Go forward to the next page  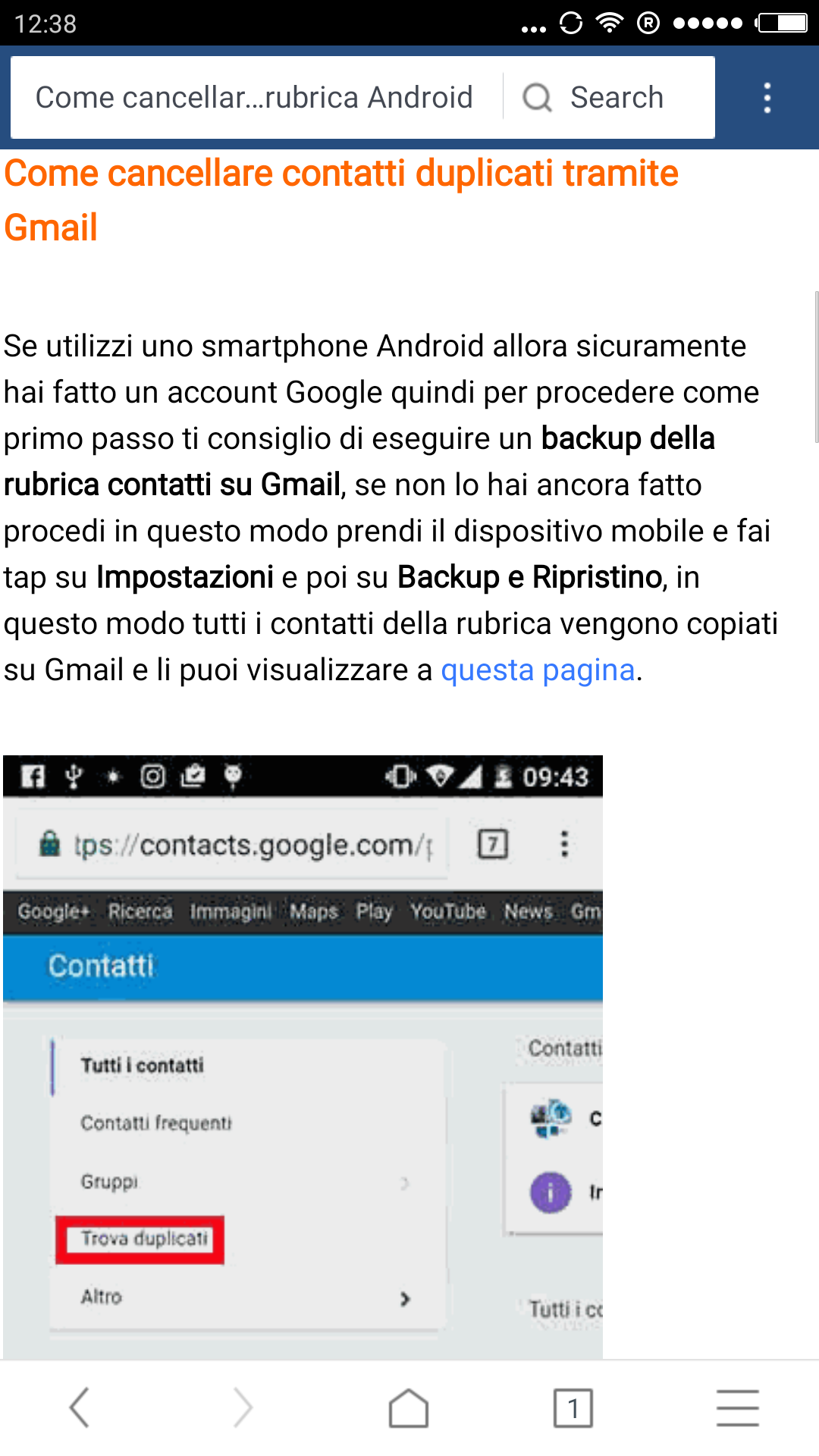pos(243,1407)
